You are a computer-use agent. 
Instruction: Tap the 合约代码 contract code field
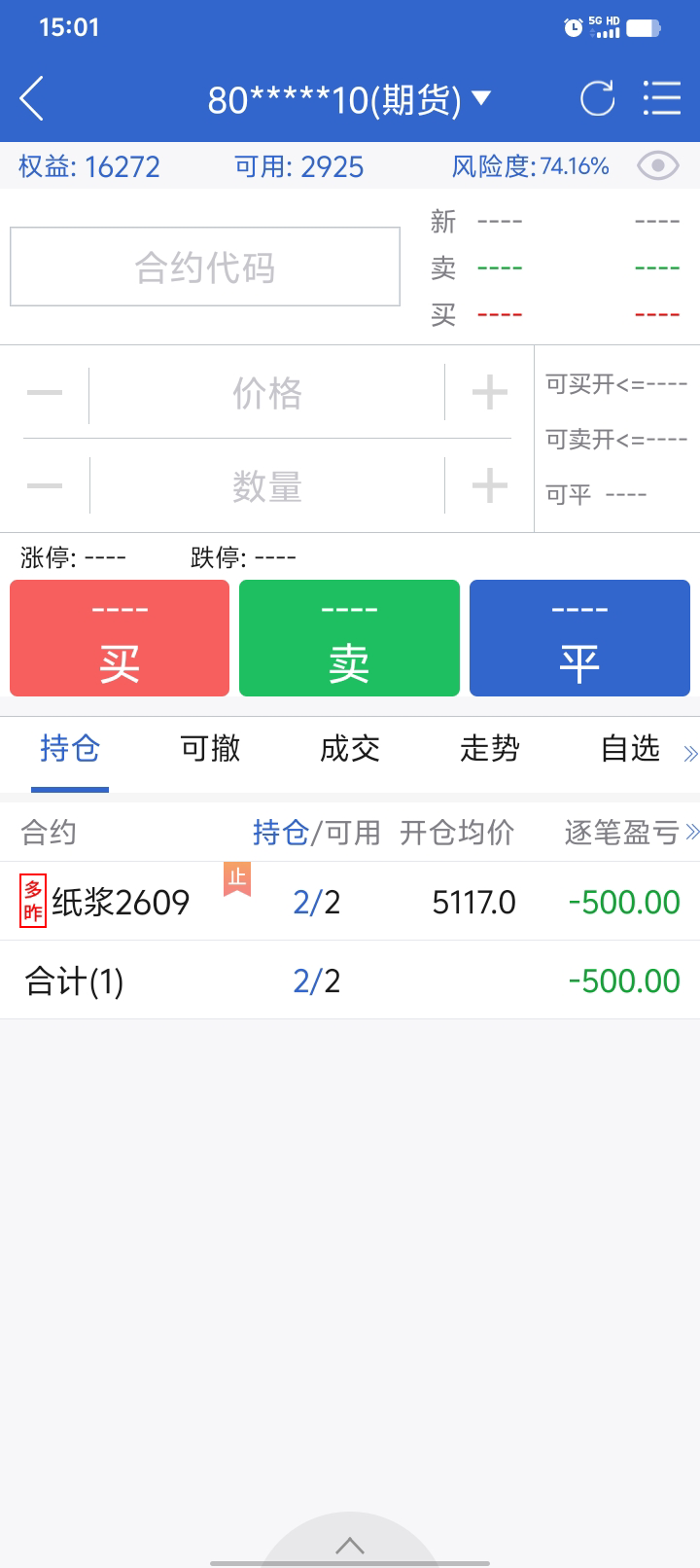205,267
